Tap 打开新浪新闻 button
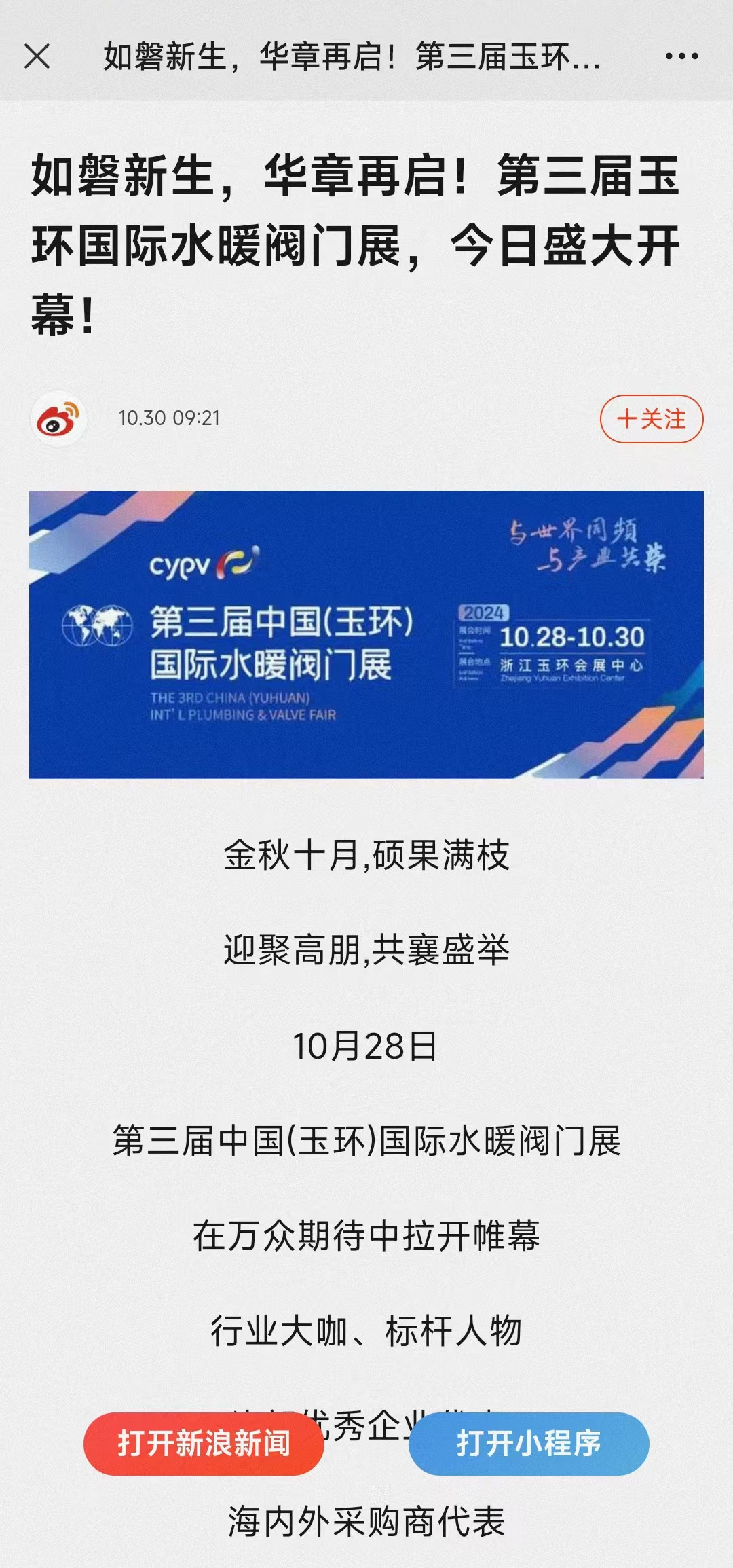Screen dimensions: 733x1568 (x=204, y=1443)
